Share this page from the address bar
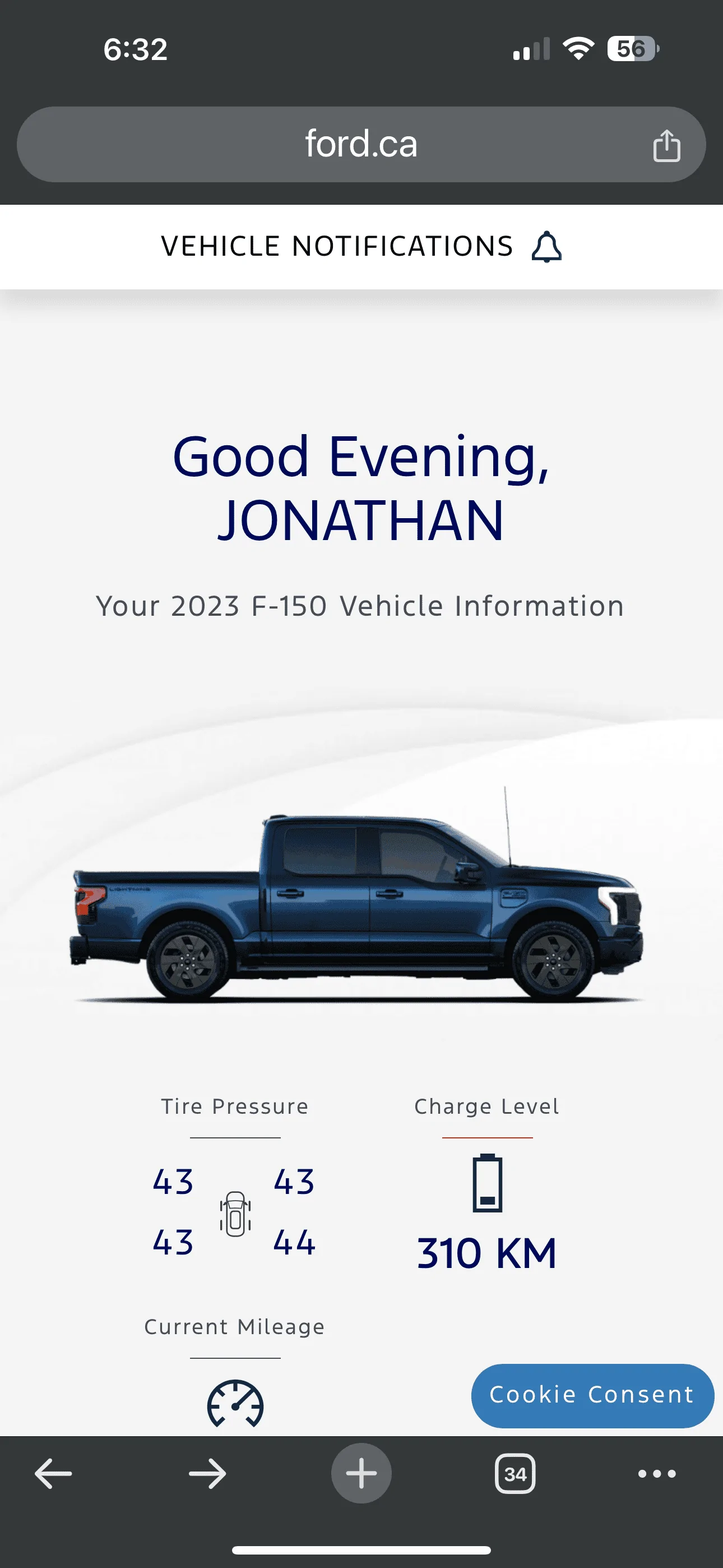This screenshot has width=723, height=1568. 666,145
